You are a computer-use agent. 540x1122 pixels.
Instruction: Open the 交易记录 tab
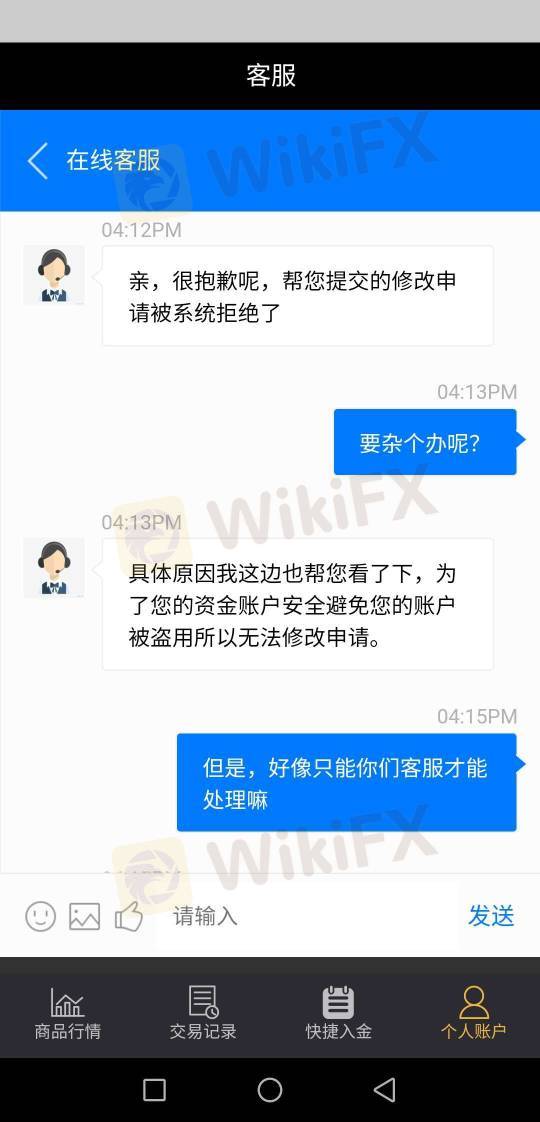(x=203, y=1013)
